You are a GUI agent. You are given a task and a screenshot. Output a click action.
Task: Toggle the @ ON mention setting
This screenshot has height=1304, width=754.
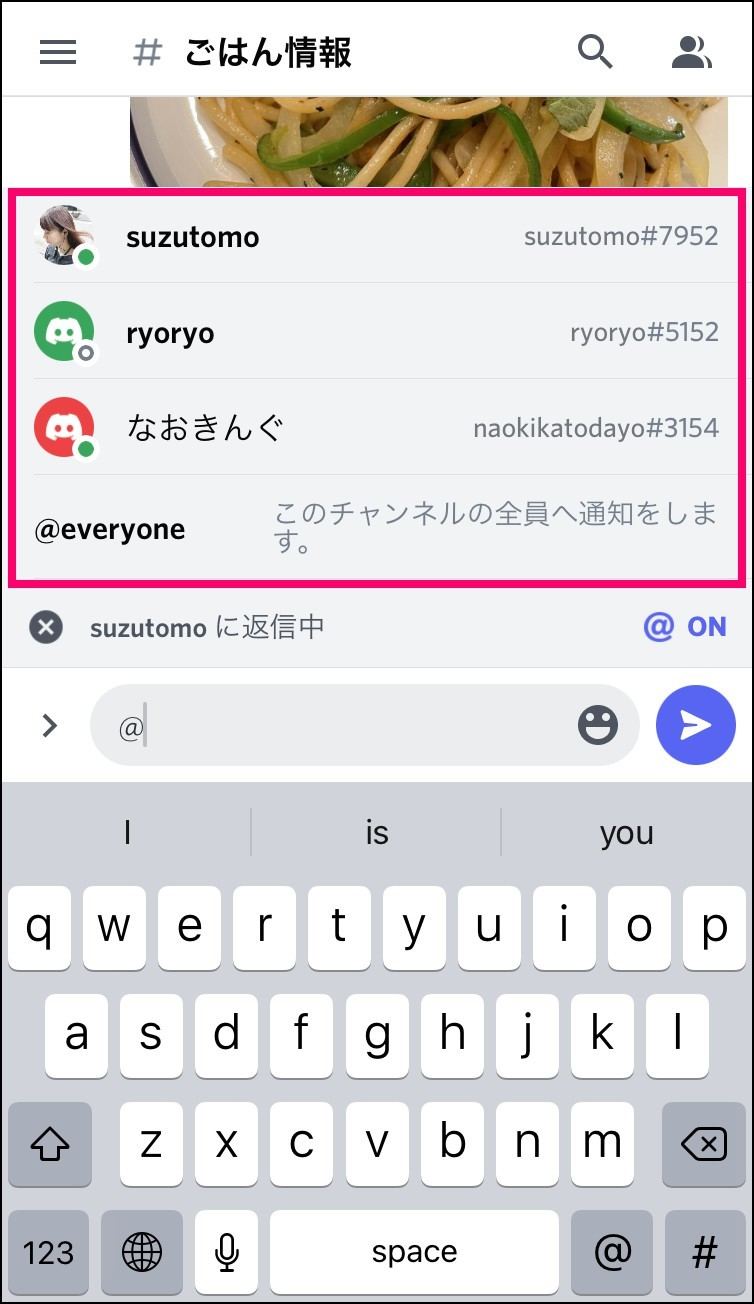(686, 627)
